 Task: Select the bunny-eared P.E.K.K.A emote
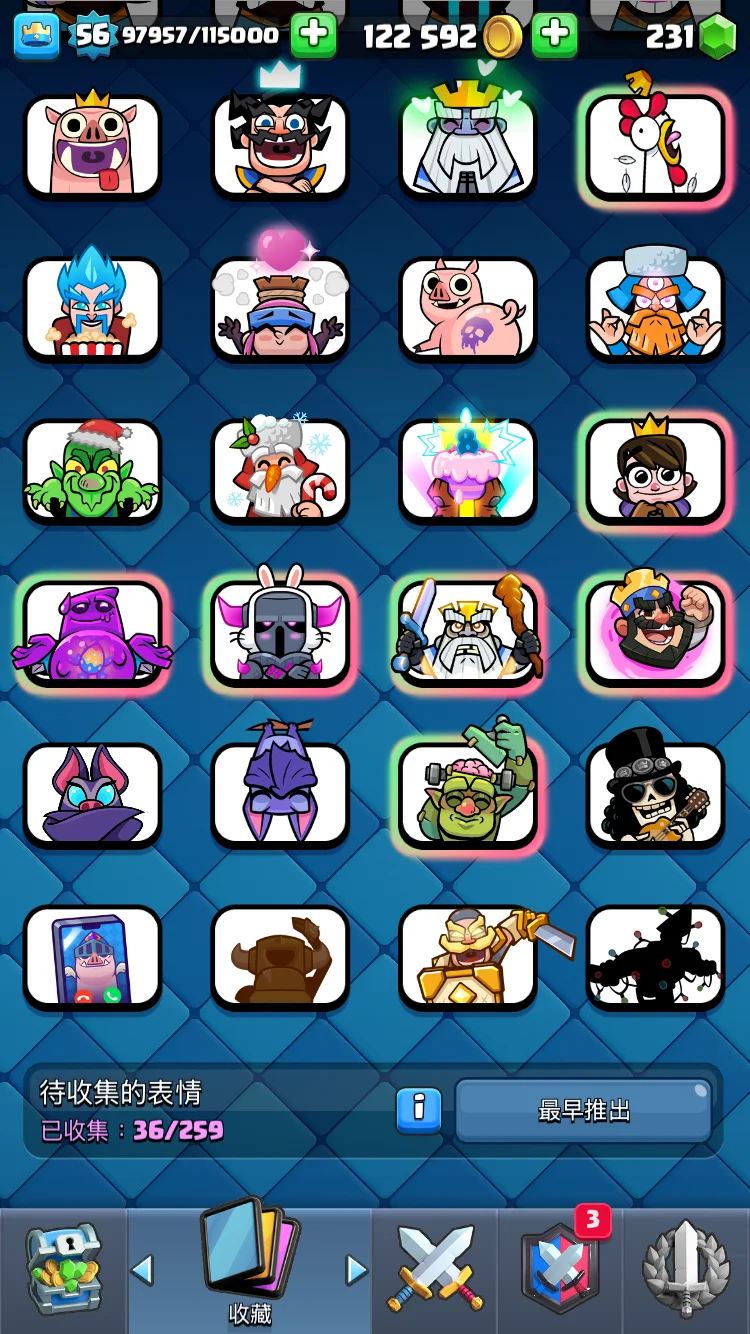click(280, 632)
